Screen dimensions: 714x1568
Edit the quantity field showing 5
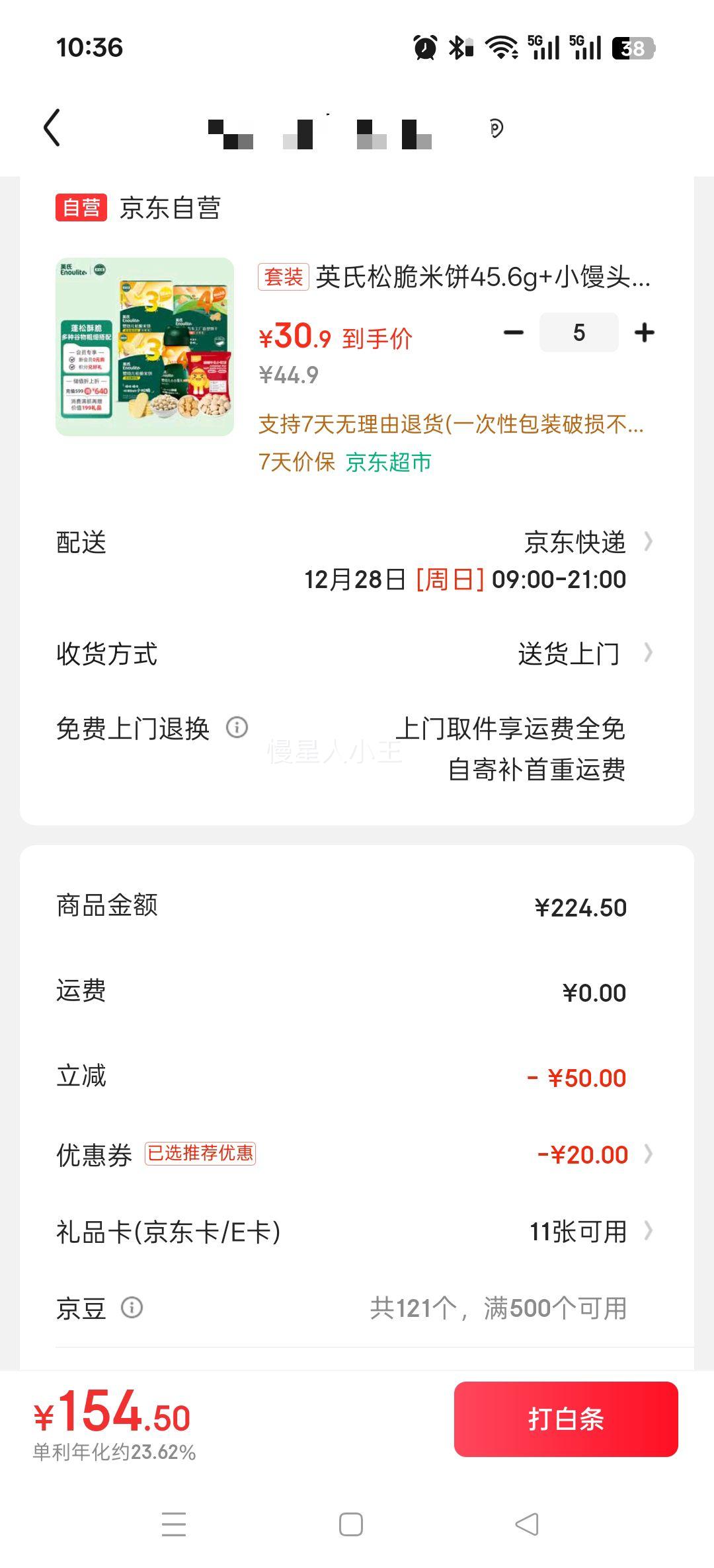pyautogui.click(x=578, y=332)
